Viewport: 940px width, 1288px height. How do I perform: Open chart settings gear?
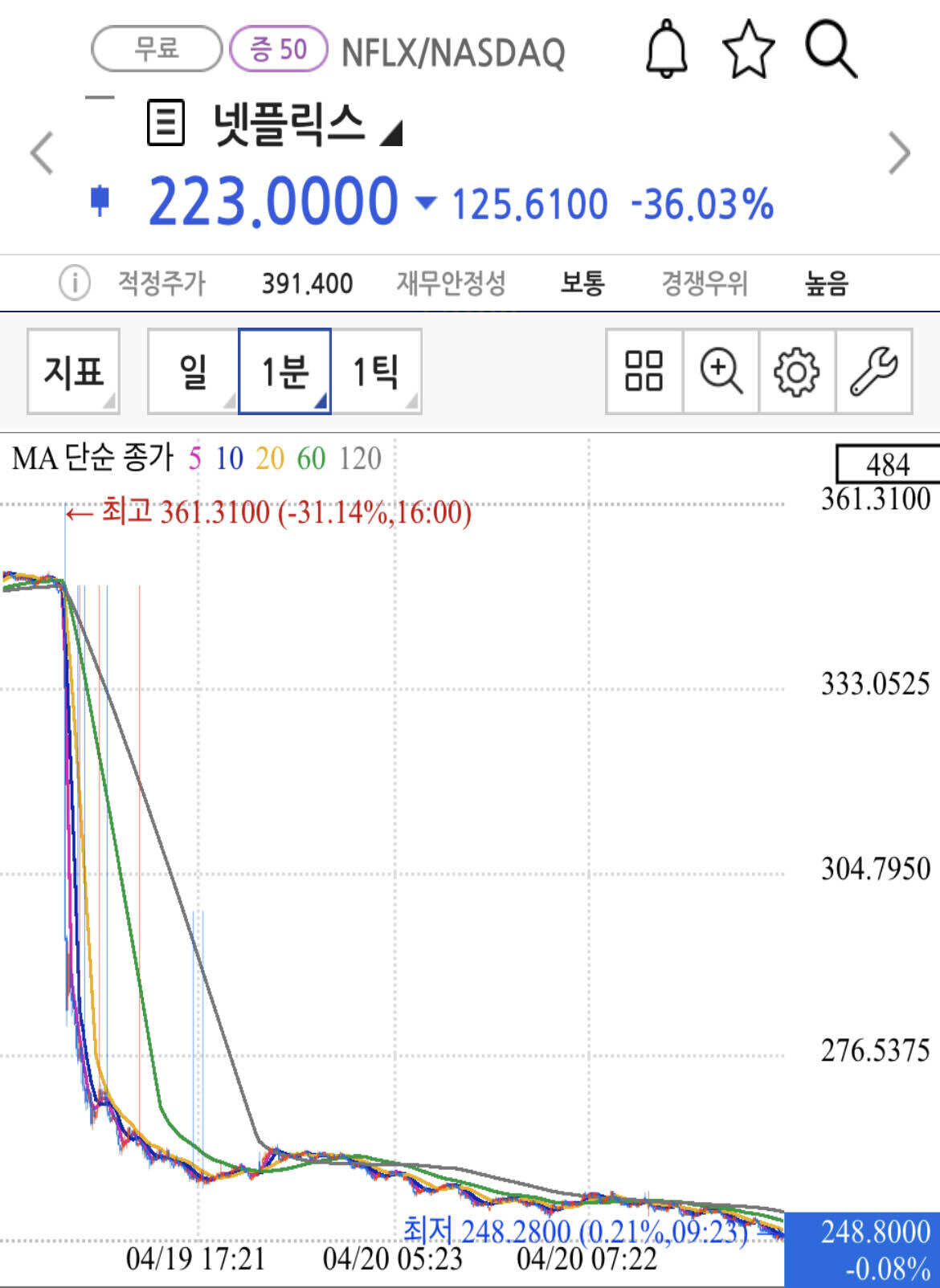[x=795, y=372]
